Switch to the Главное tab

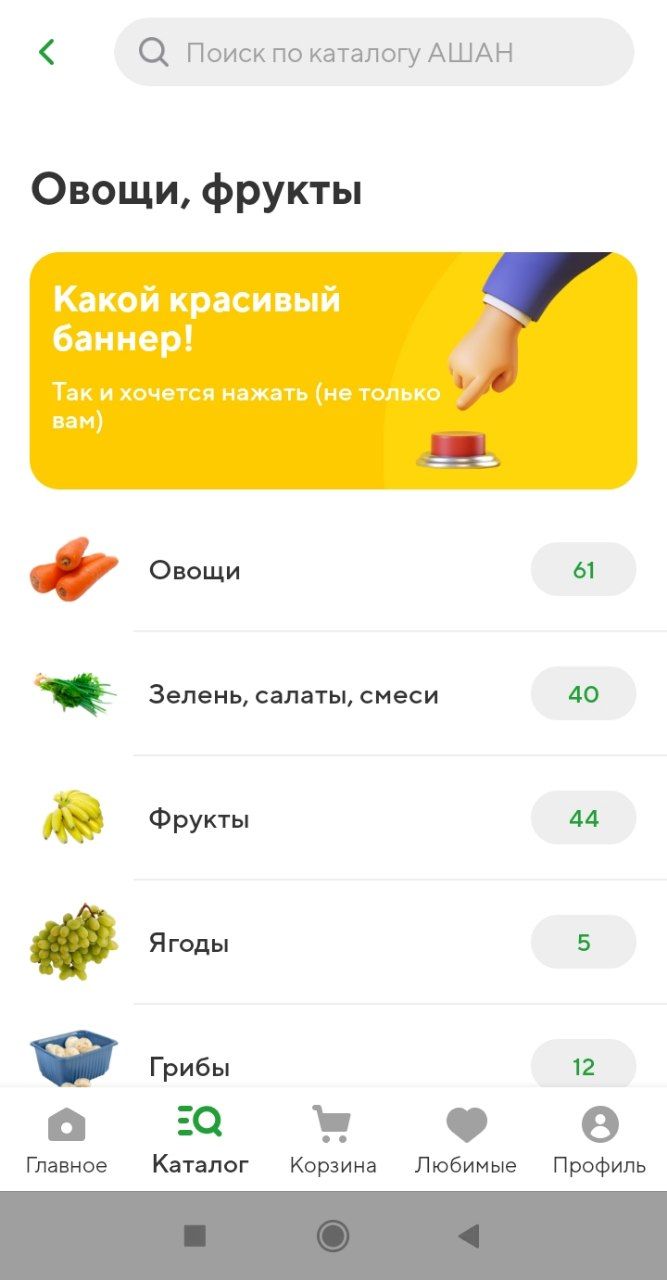(66, 1140)
